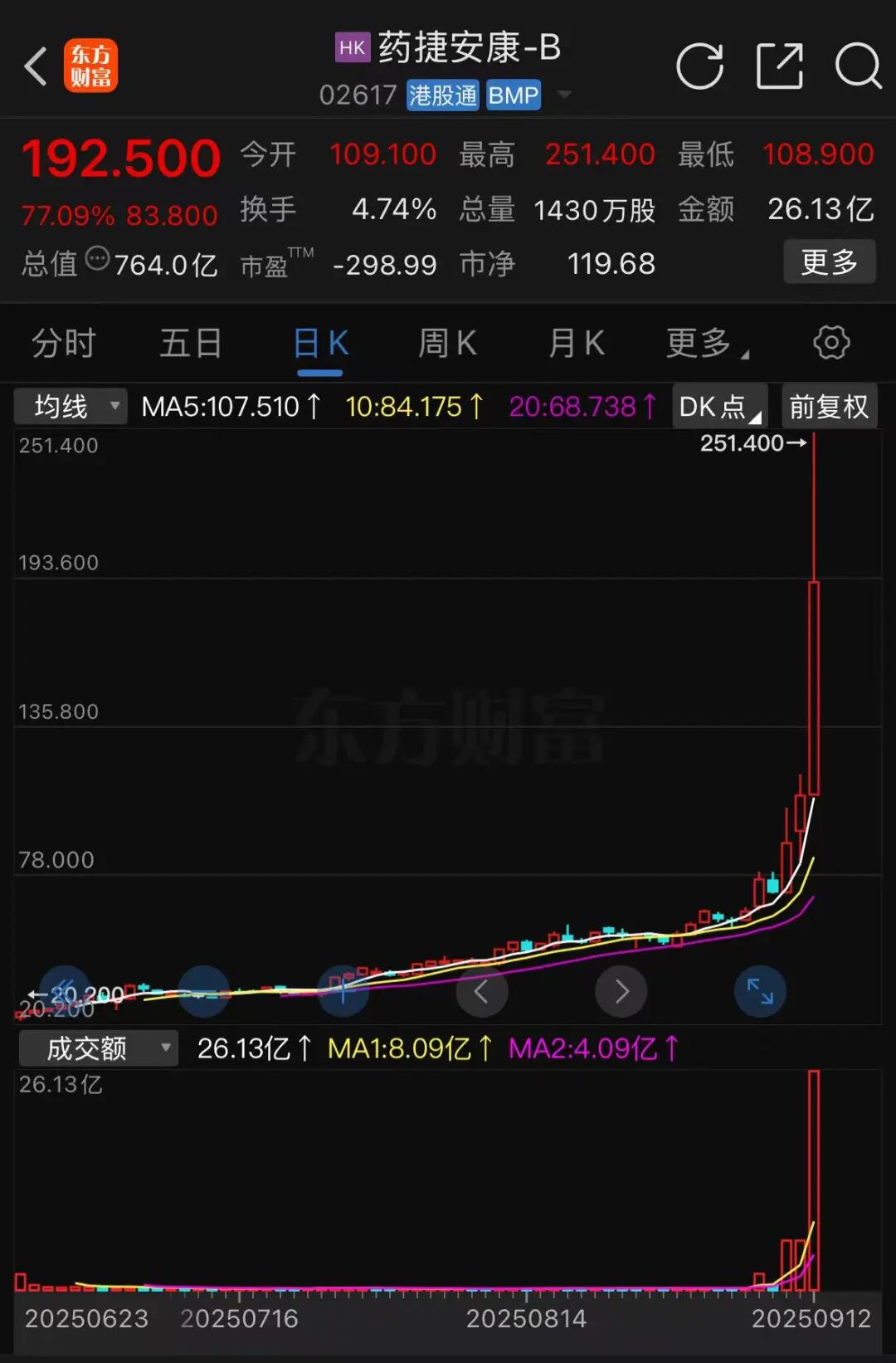Screen dimensions: 896x1363
Task: Open stock search
Action: [857, 66]
